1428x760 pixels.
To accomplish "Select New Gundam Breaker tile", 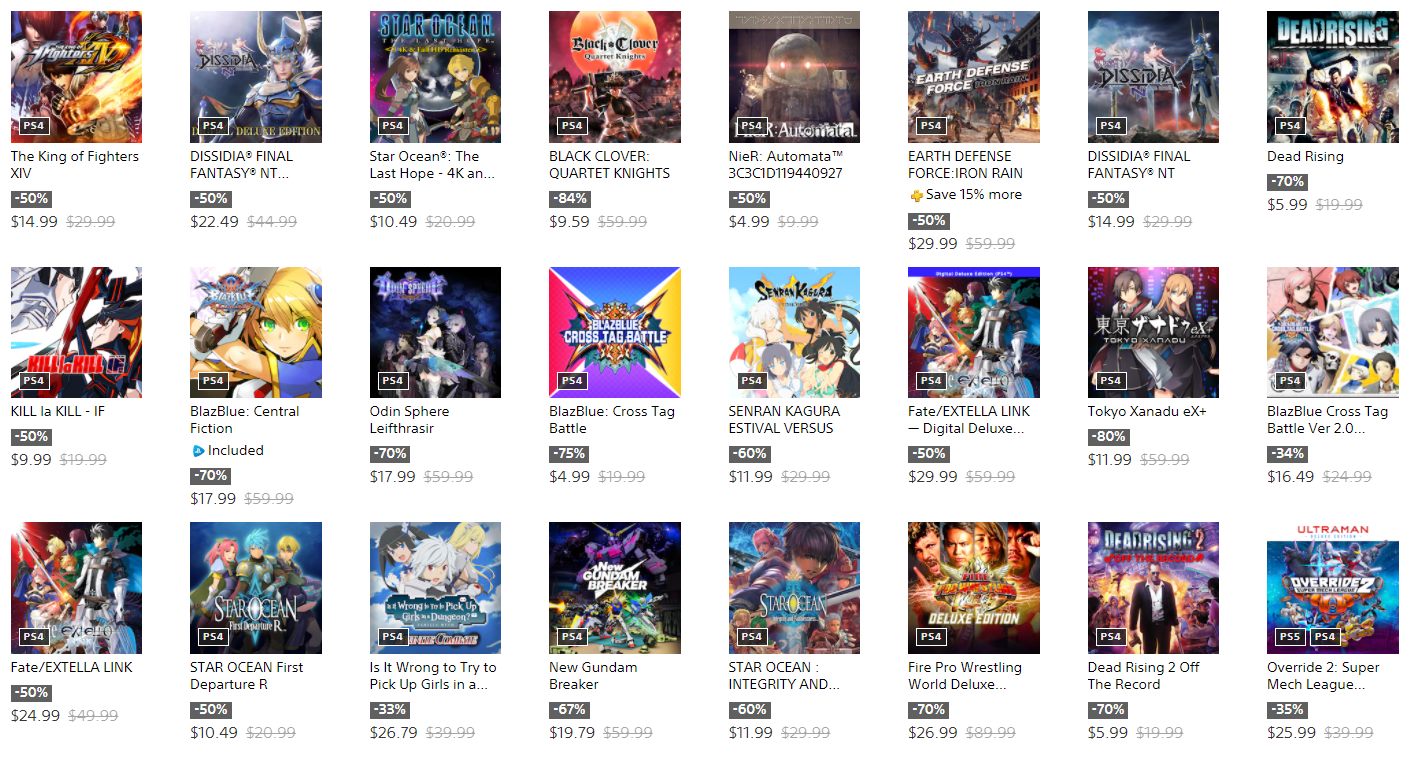I will pyautogui.click(x=615, y=588).
